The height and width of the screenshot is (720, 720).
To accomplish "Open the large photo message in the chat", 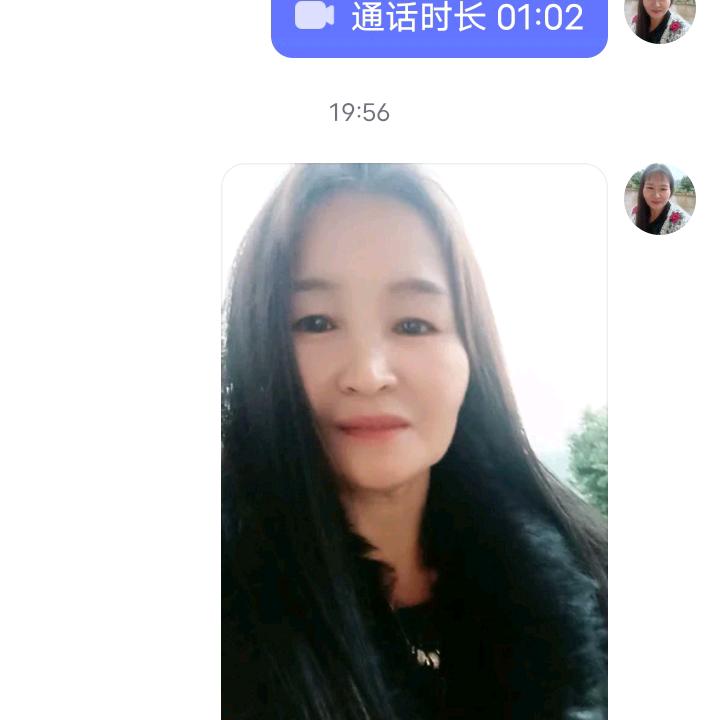I will tap(414, 440).
